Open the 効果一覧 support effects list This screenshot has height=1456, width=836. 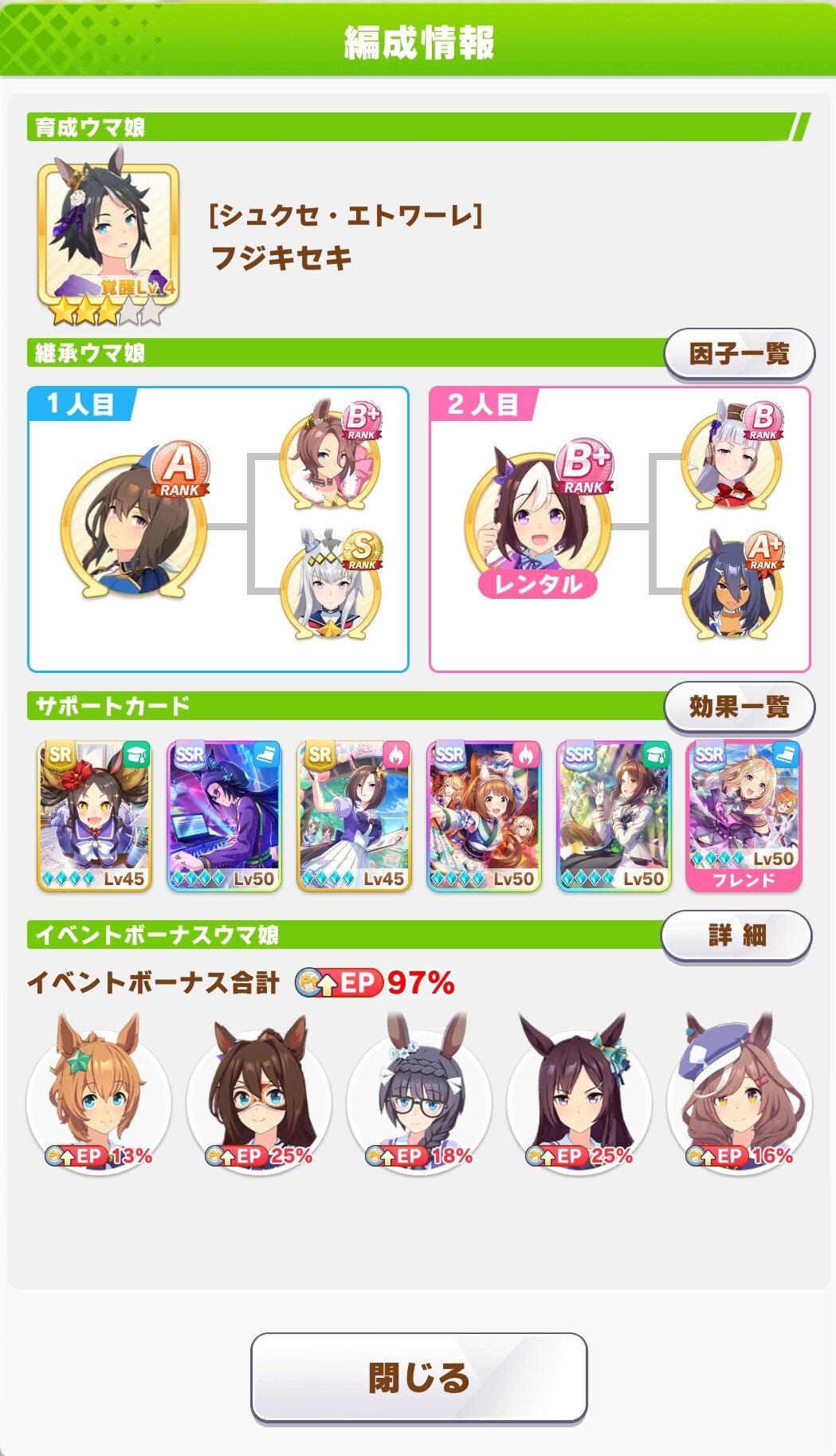739,706
